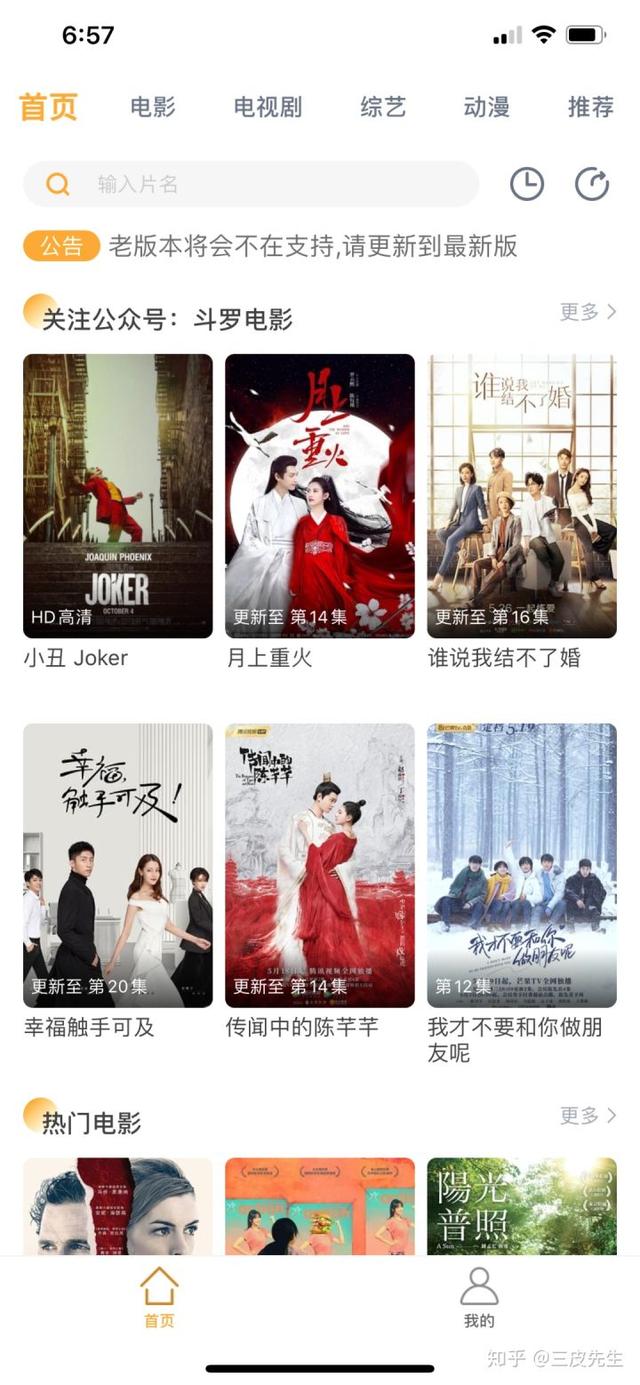
Task: Open the watch history clock icon
Action: pos(527,184)
